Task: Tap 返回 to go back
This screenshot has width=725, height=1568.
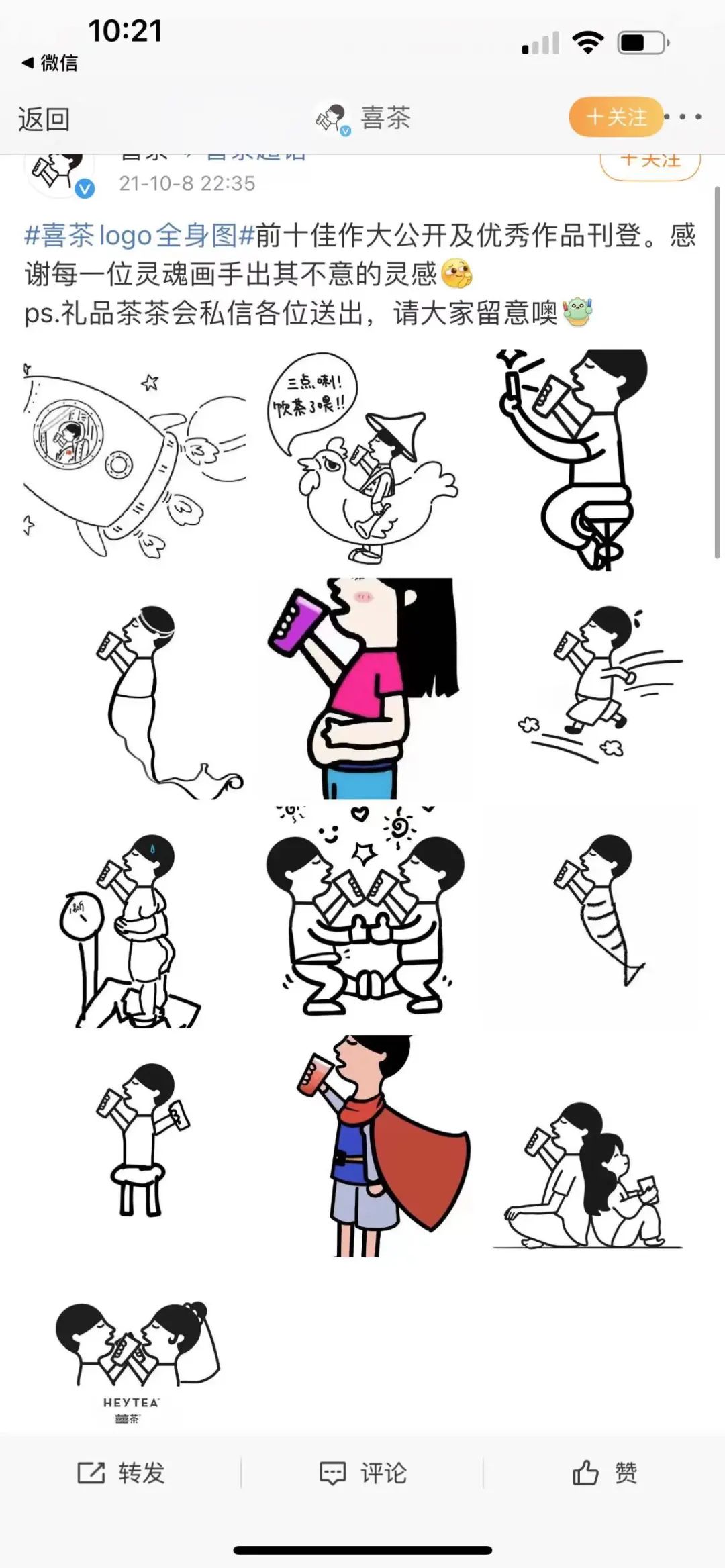Action: (44, 119)
